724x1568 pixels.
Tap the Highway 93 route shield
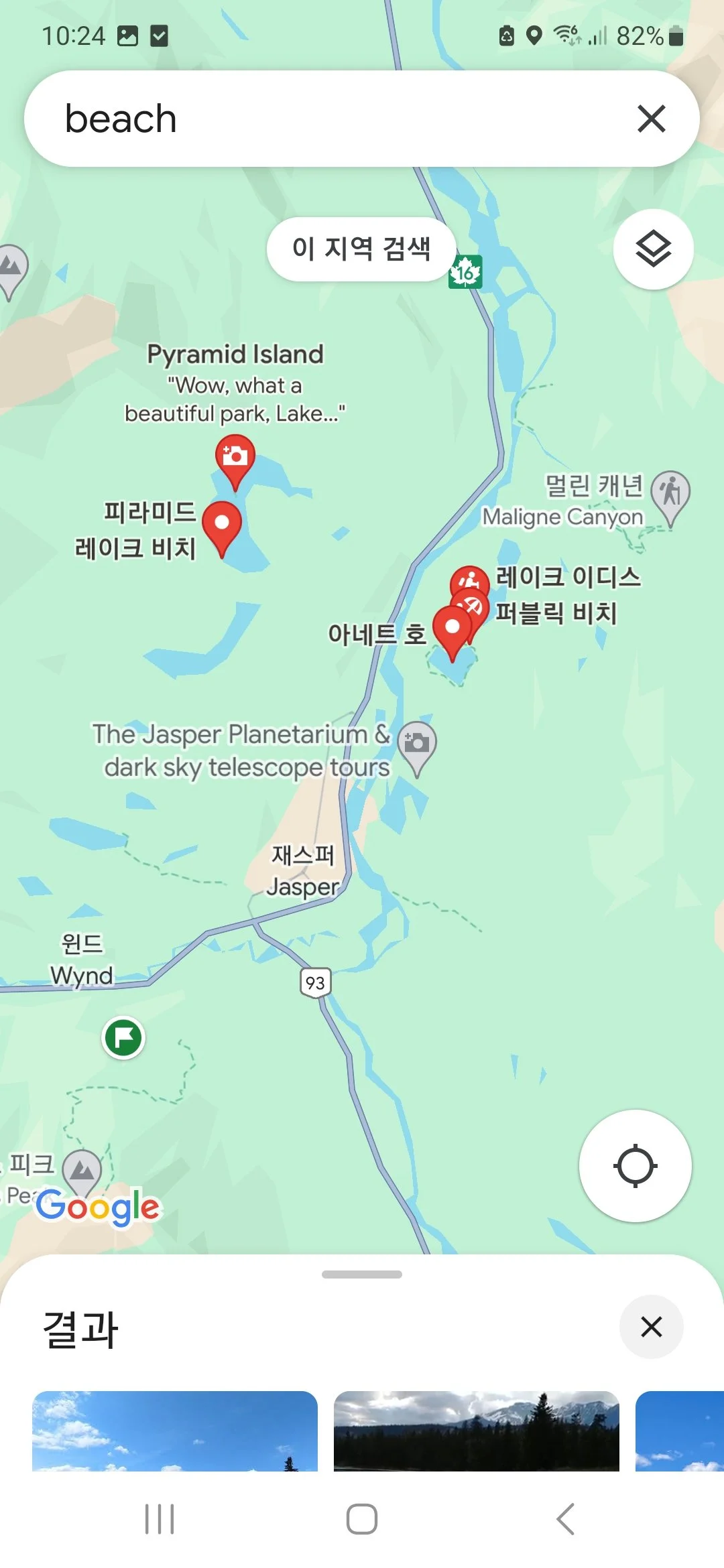click(314, 984)
